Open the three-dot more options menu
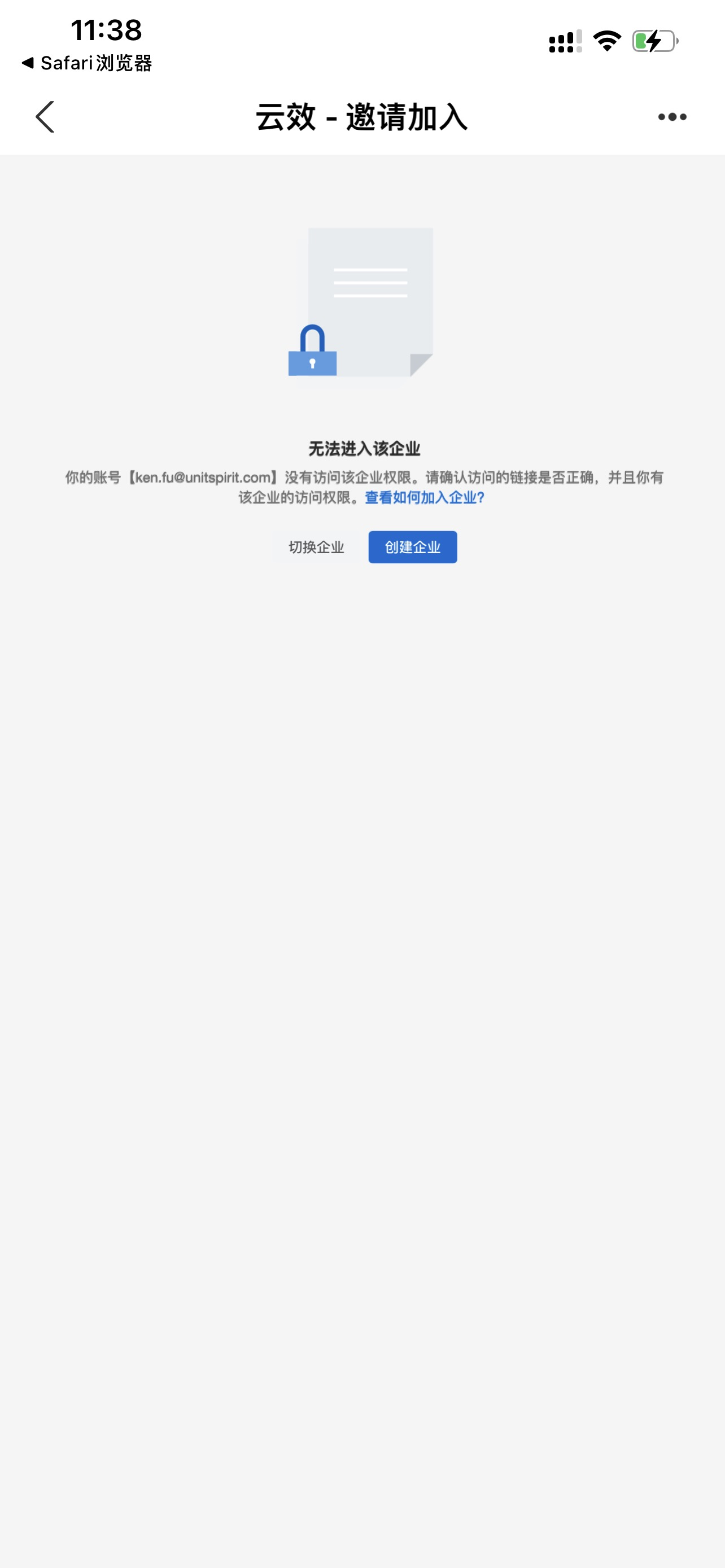Image resolution: width=725 pixels, height=1568 pixels. [672, 117]
